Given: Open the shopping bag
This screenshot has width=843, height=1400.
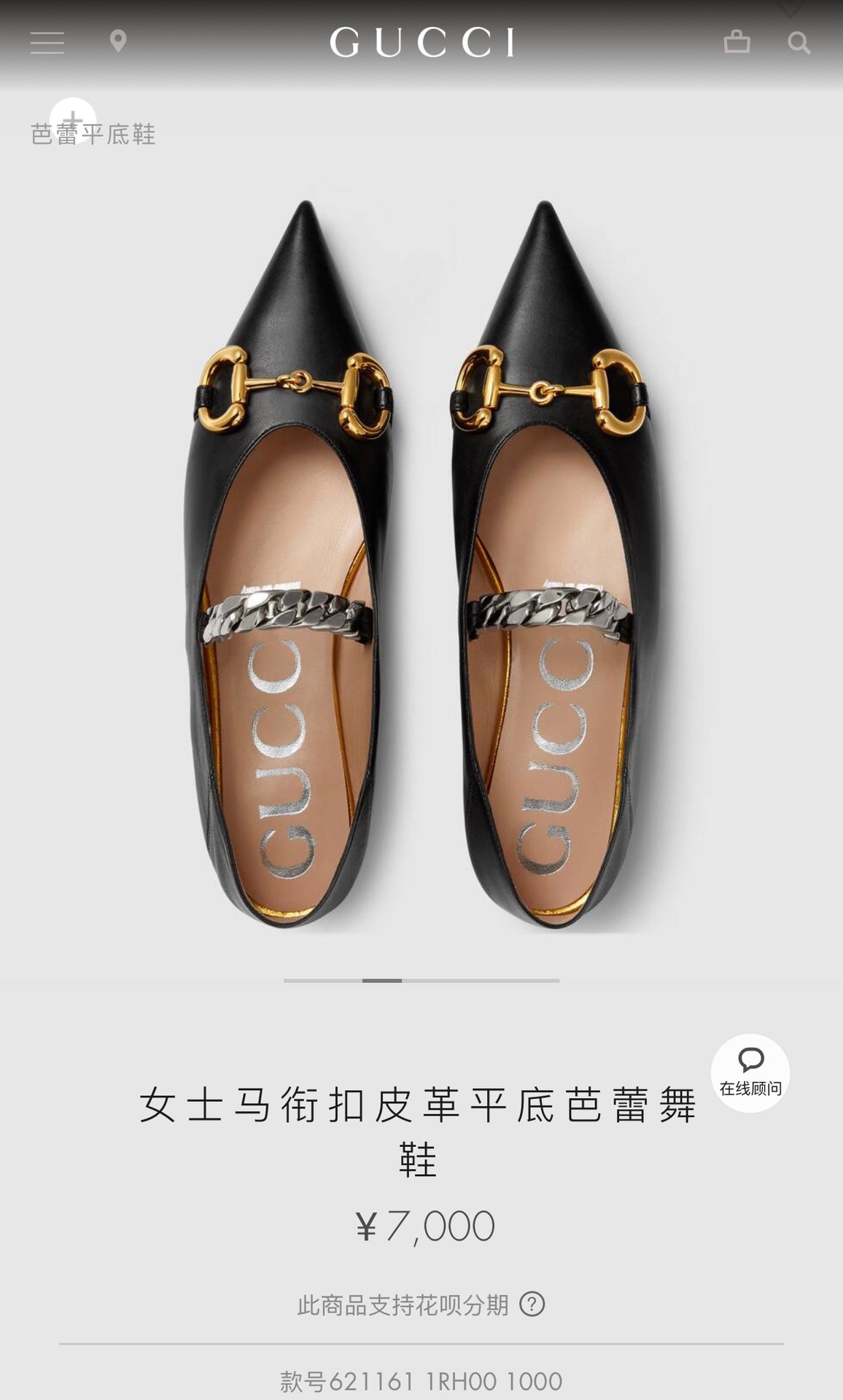Looking at the screenshot, I should point(737,42).
